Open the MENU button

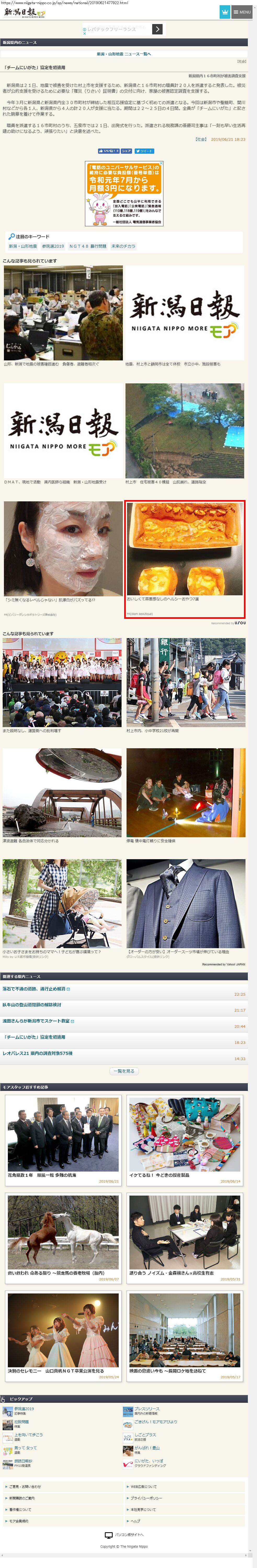tap(242, 11)
